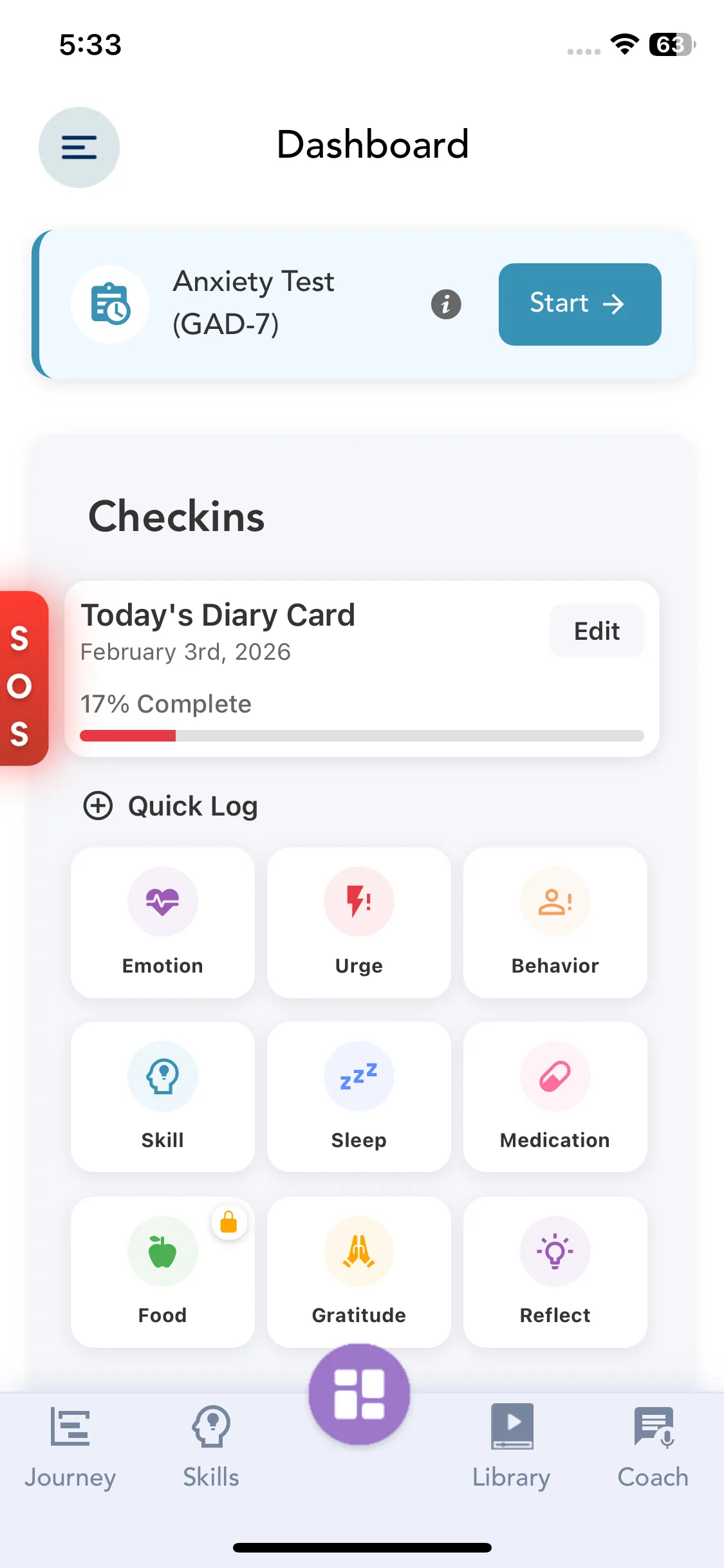
Task: Open the locked Food tile
Action: [163, 1271]
